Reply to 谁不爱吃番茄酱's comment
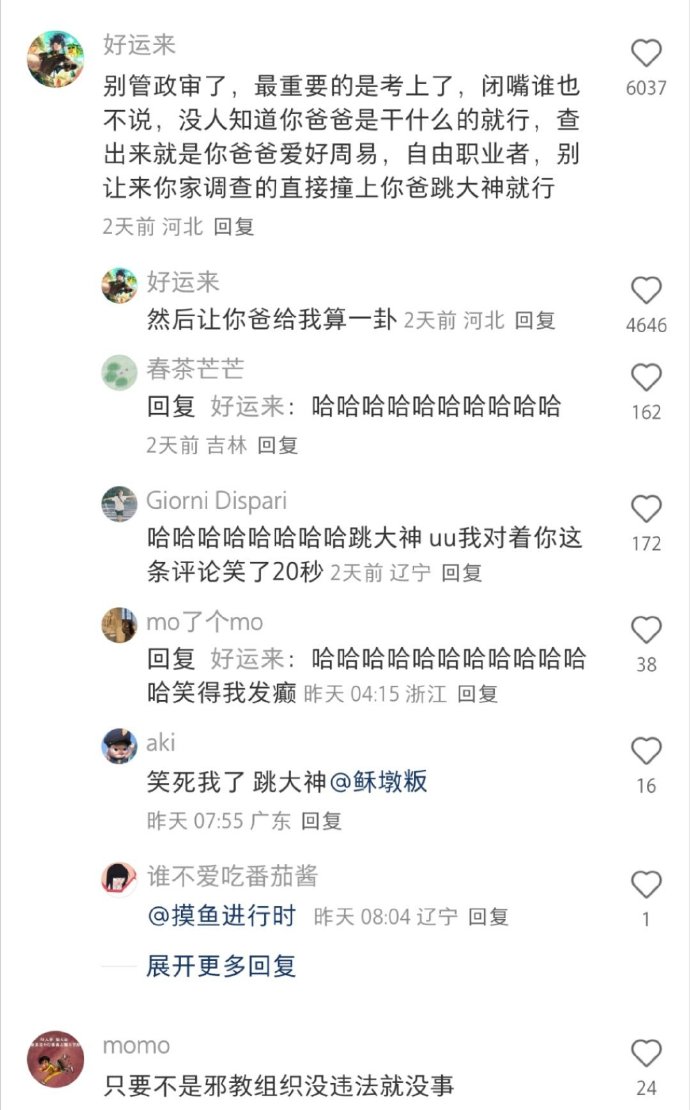Screen dimensions: 690x1110 pos(489,916)
